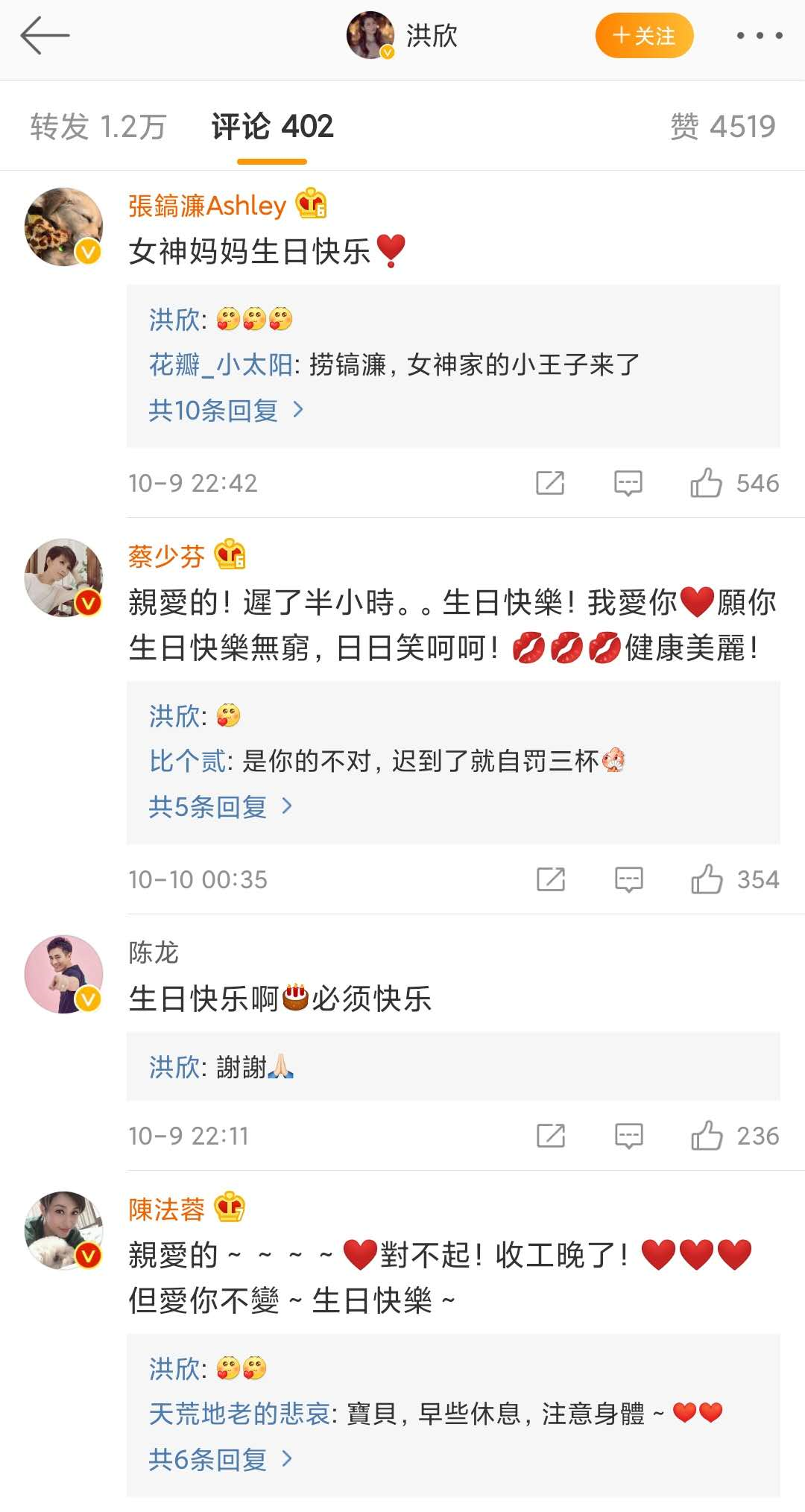
Task: Open 陈龙's avatar
Action: [63, 974]
